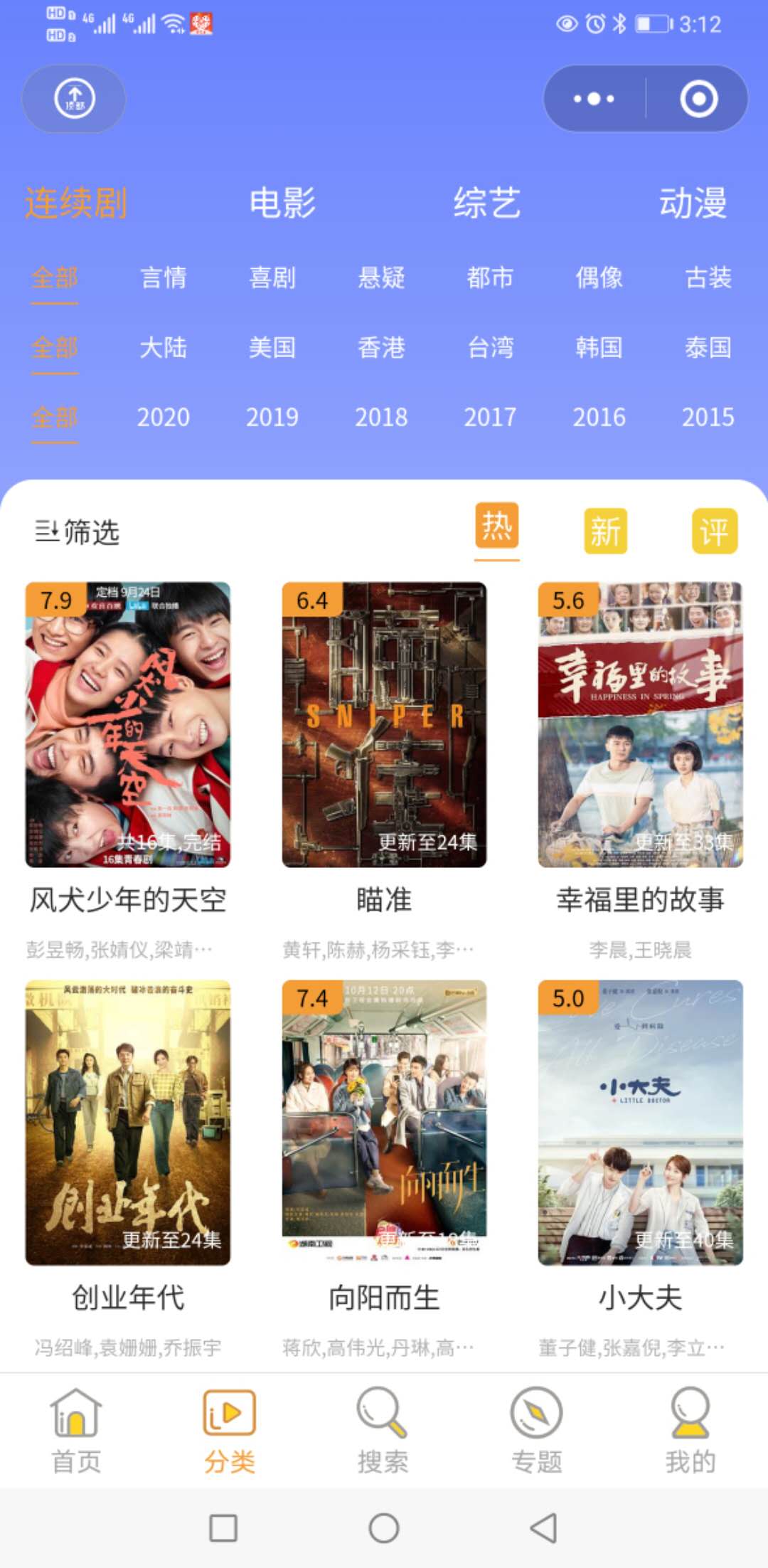Go to the 首页 tab
This screenshot has width=768, height=1568.
pos(76,1431)
